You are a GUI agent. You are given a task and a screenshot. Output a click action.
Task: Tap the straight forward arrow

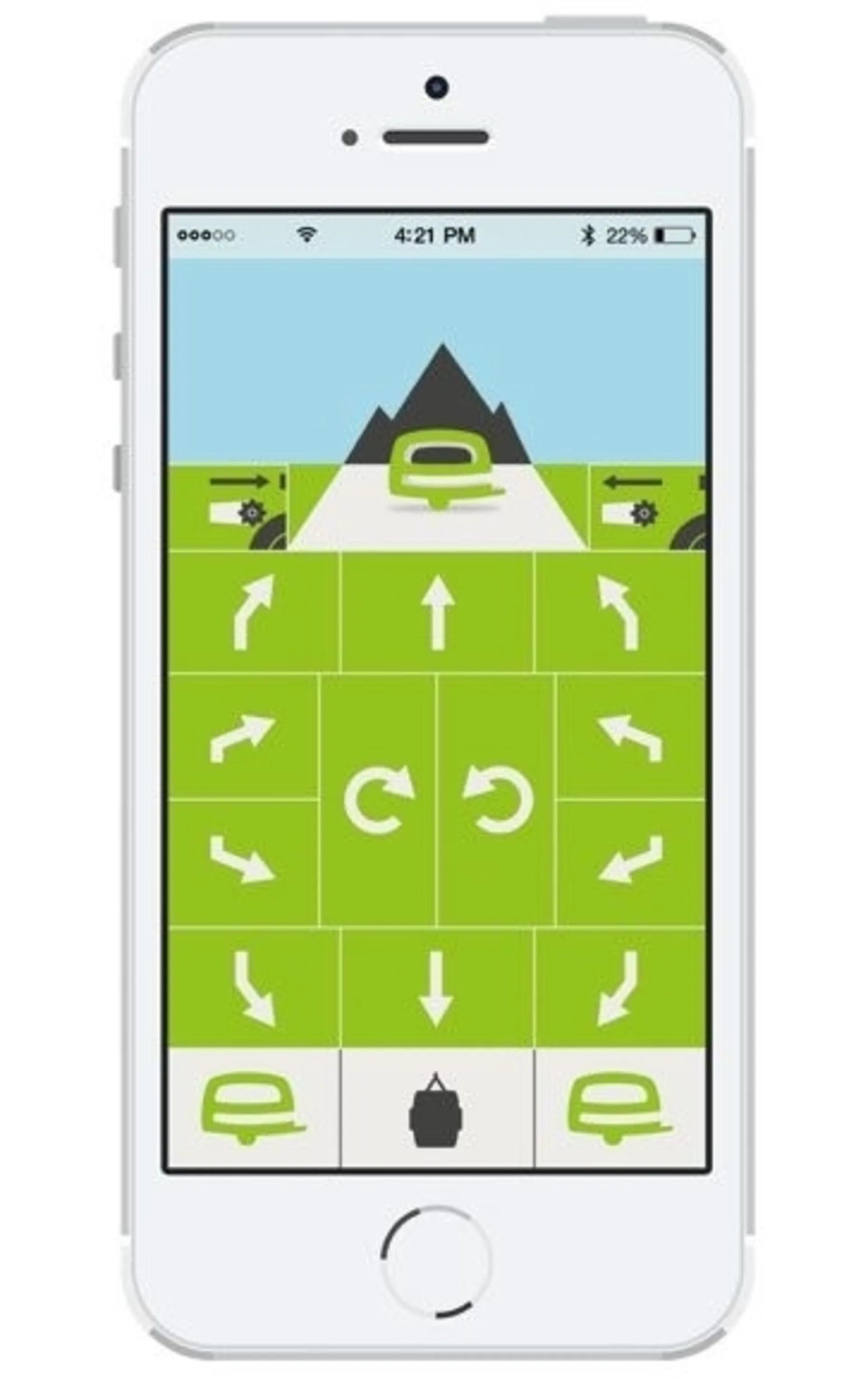pos(438,613)
